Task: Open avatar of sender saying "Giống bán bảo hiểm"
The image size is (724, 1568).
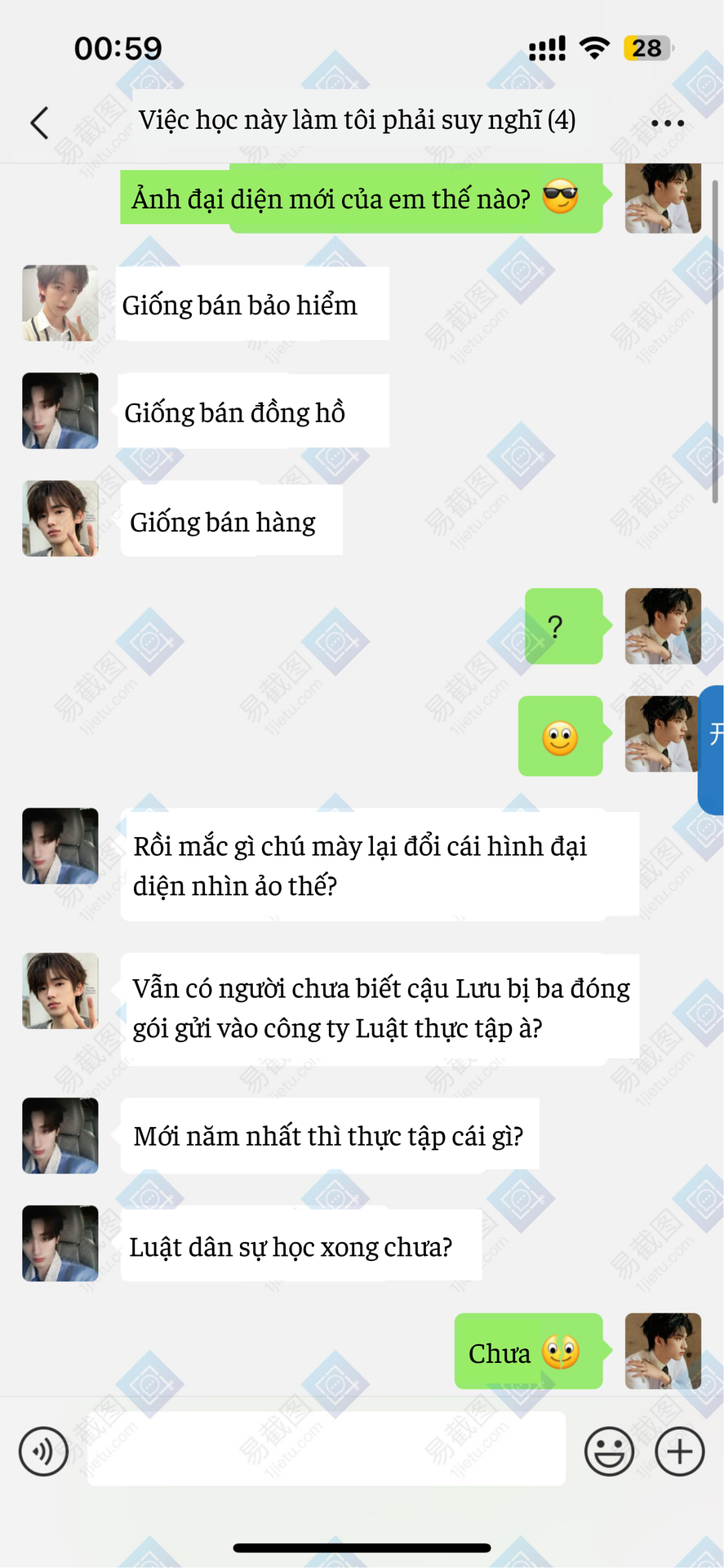Action: tap(60, 303)
